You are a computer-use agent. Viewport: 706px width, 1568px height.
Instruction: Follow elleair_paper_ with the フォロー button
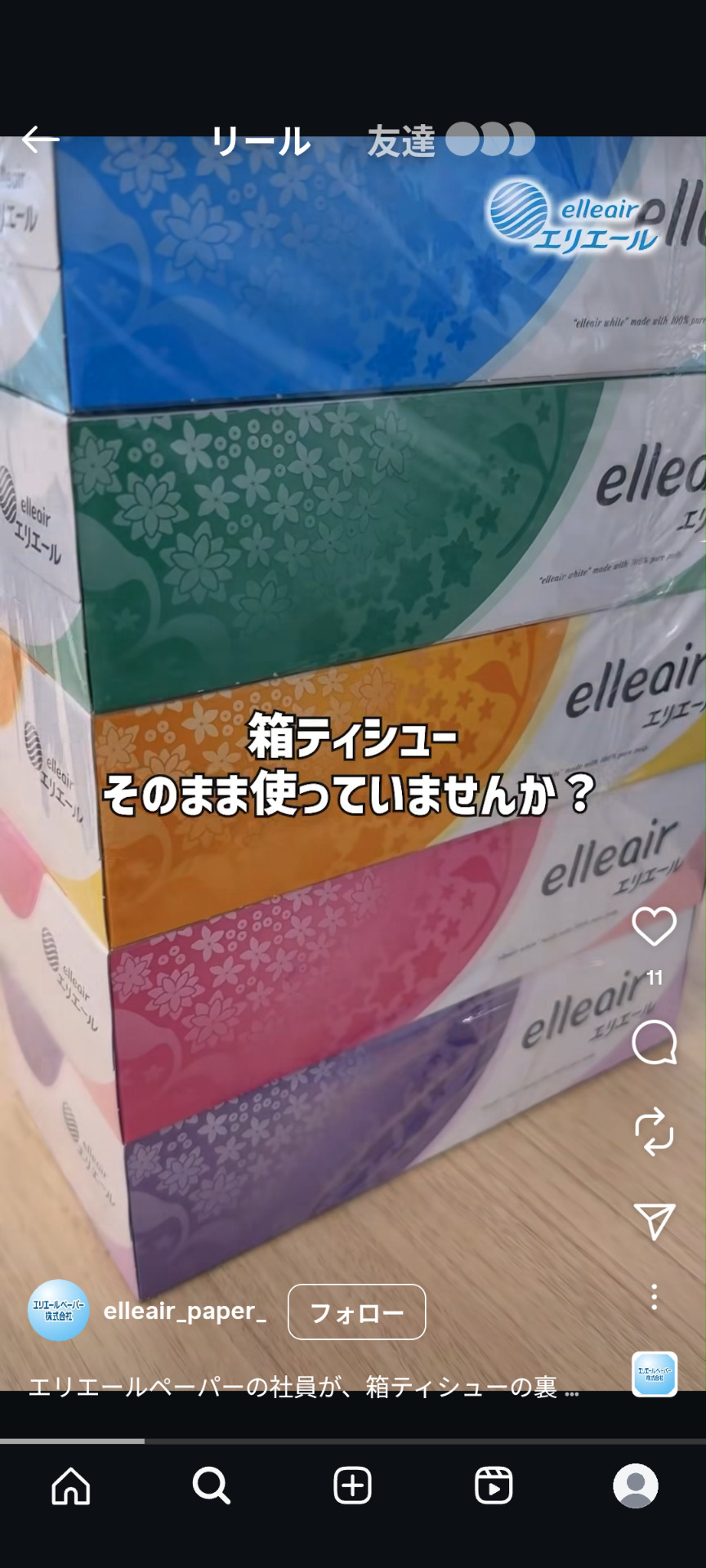point(356,1312)
